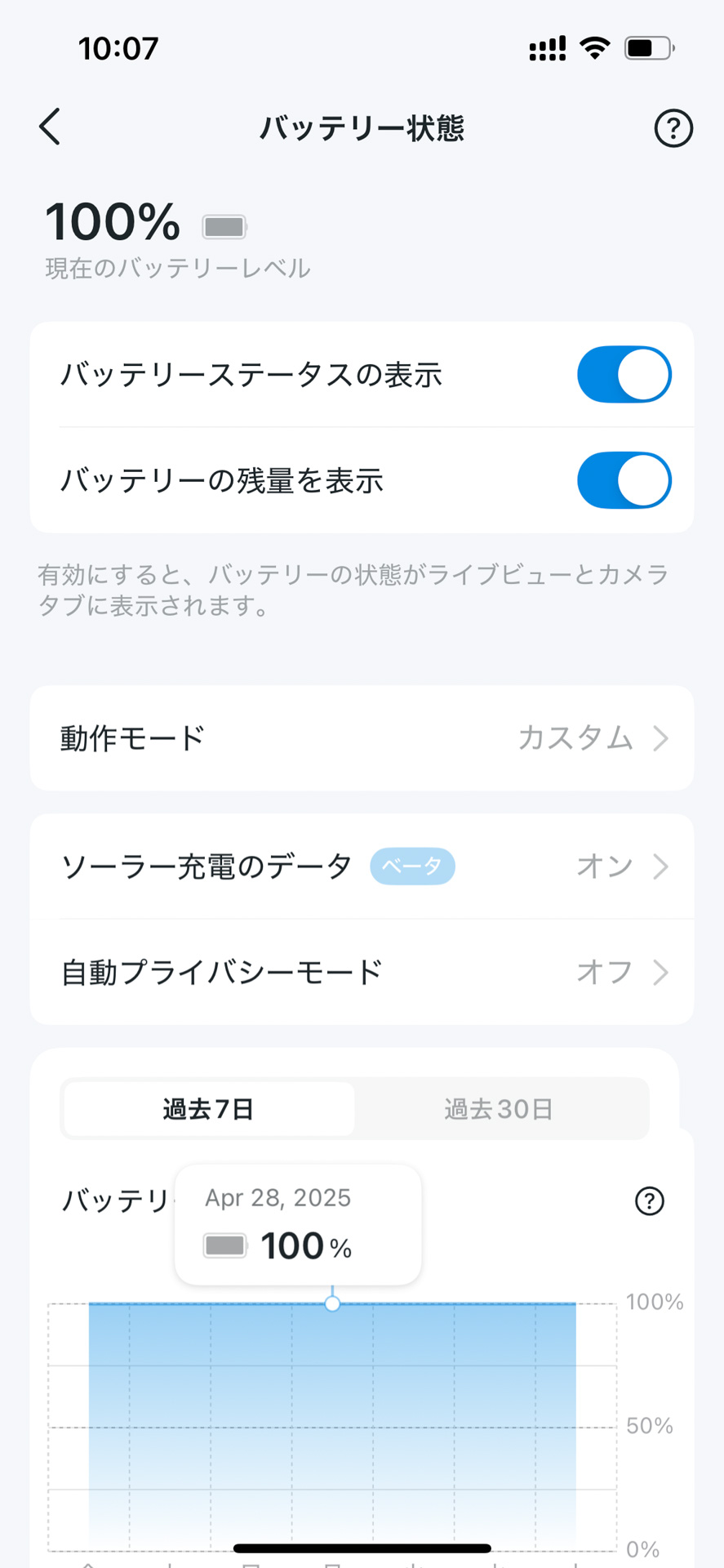
Task: Switch to the 過去30日 view
Action: point(499,1109)
